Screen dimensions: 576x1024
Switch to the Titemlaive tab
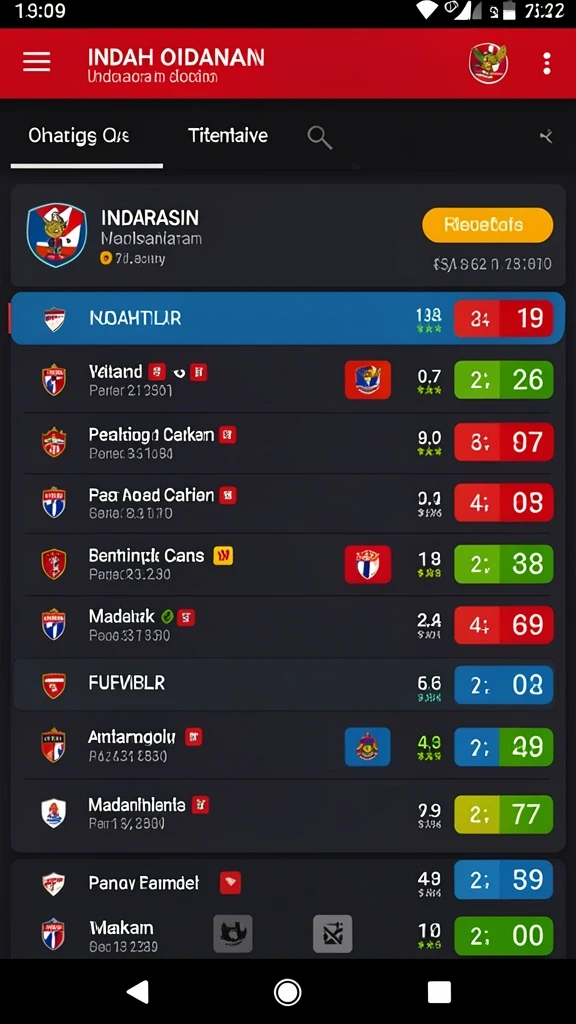coord(228,136)
